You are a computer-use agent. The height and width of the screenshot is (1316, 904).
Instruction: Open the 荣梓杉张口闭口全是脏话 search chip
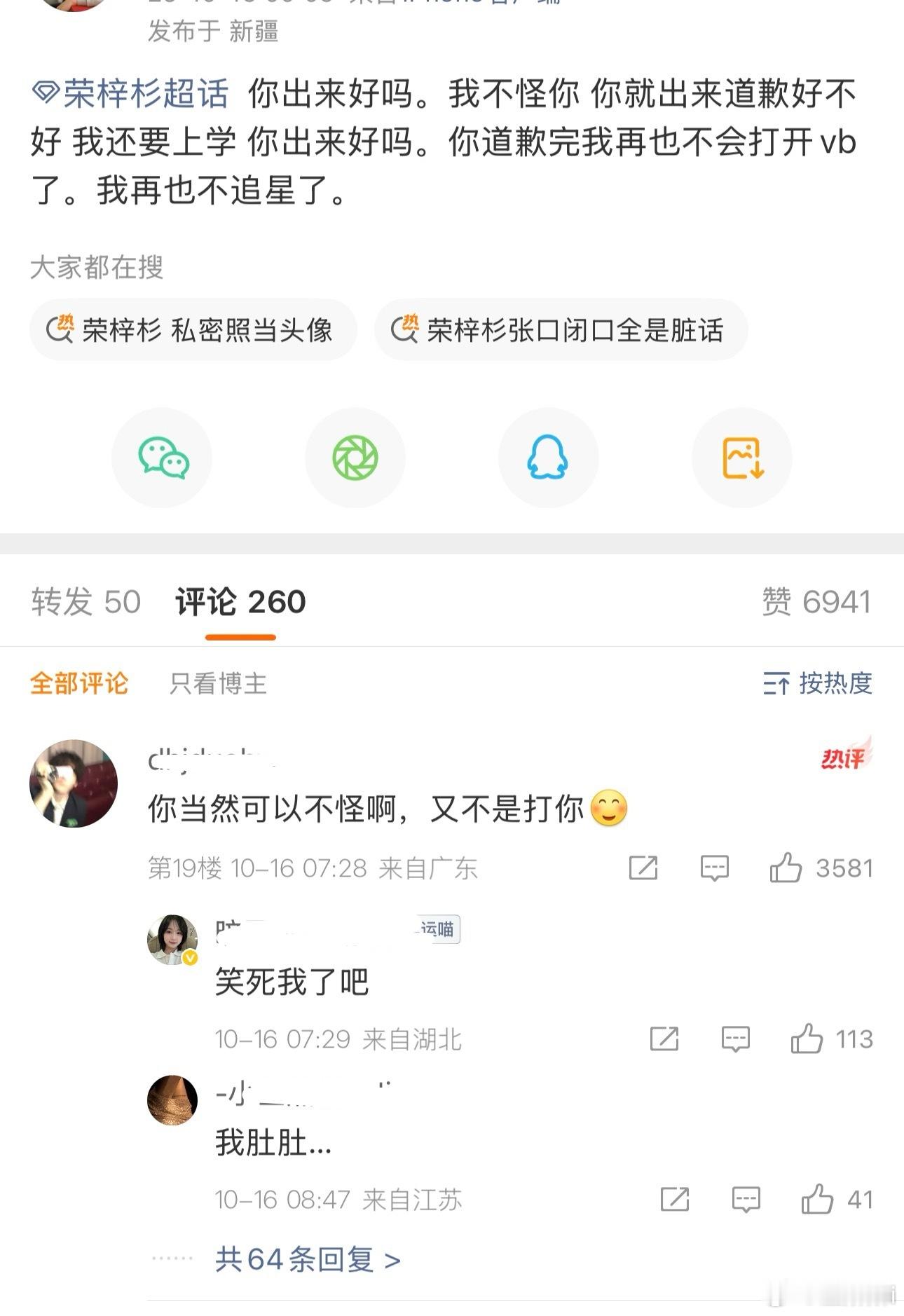561,330
